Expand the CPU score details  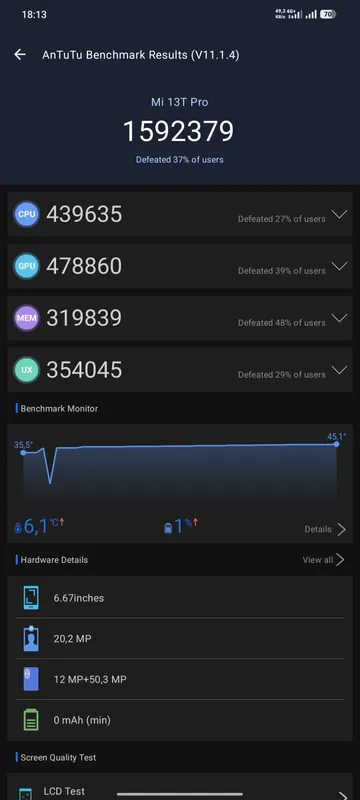click(x=339, y=214)
